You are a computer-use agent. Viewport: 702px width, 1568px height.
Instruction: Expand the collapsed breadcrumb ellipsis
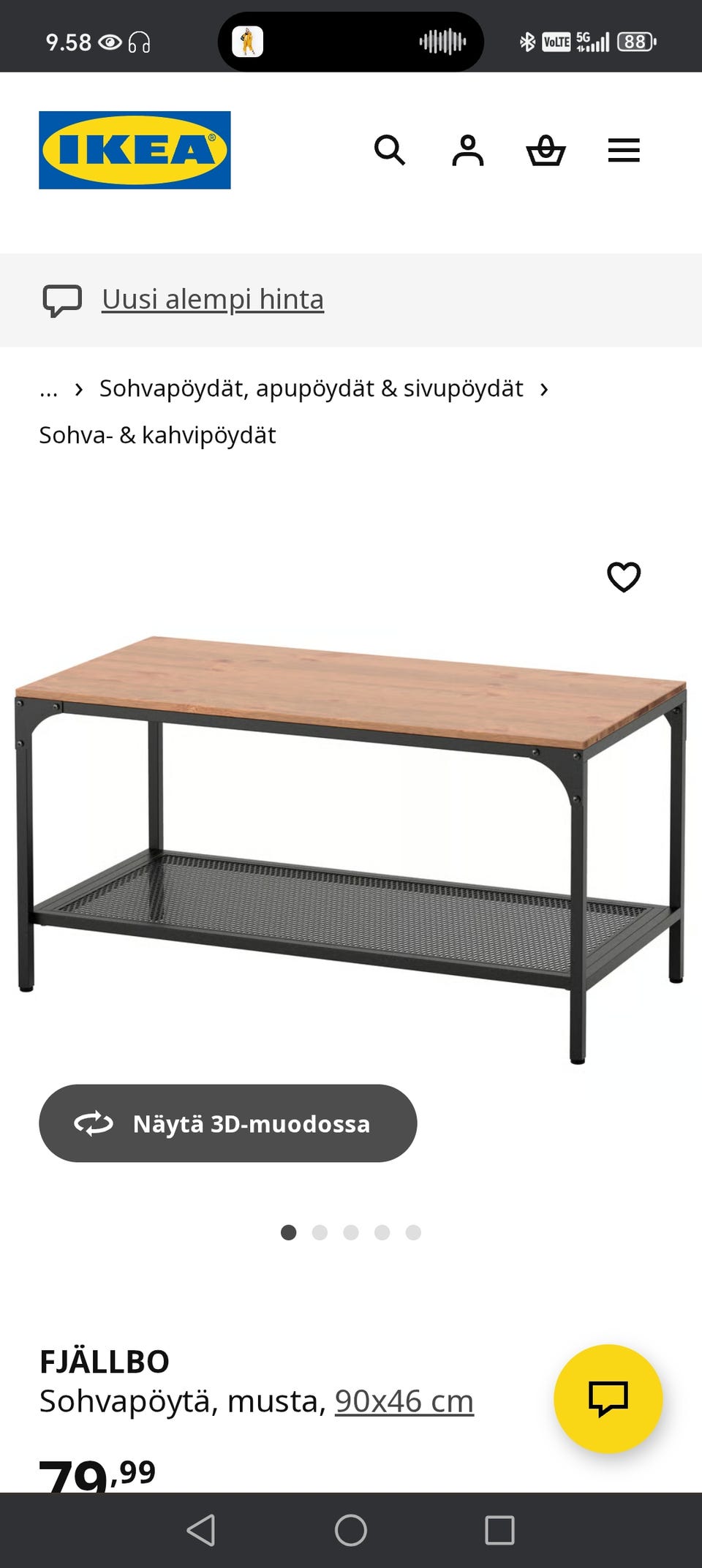coord(48,388)
